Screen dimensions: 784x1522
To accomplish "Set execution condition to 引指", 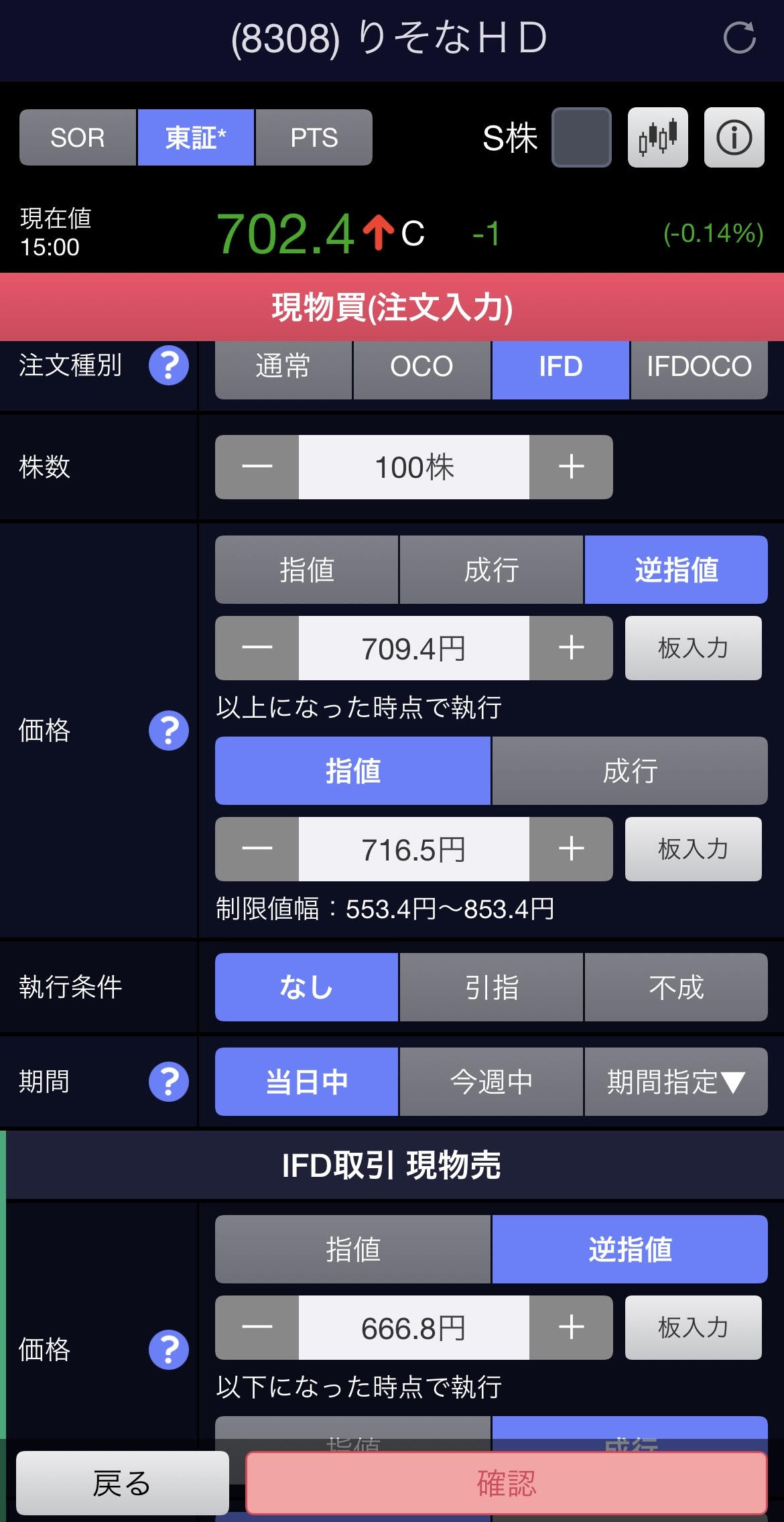I will click(491, 987).
